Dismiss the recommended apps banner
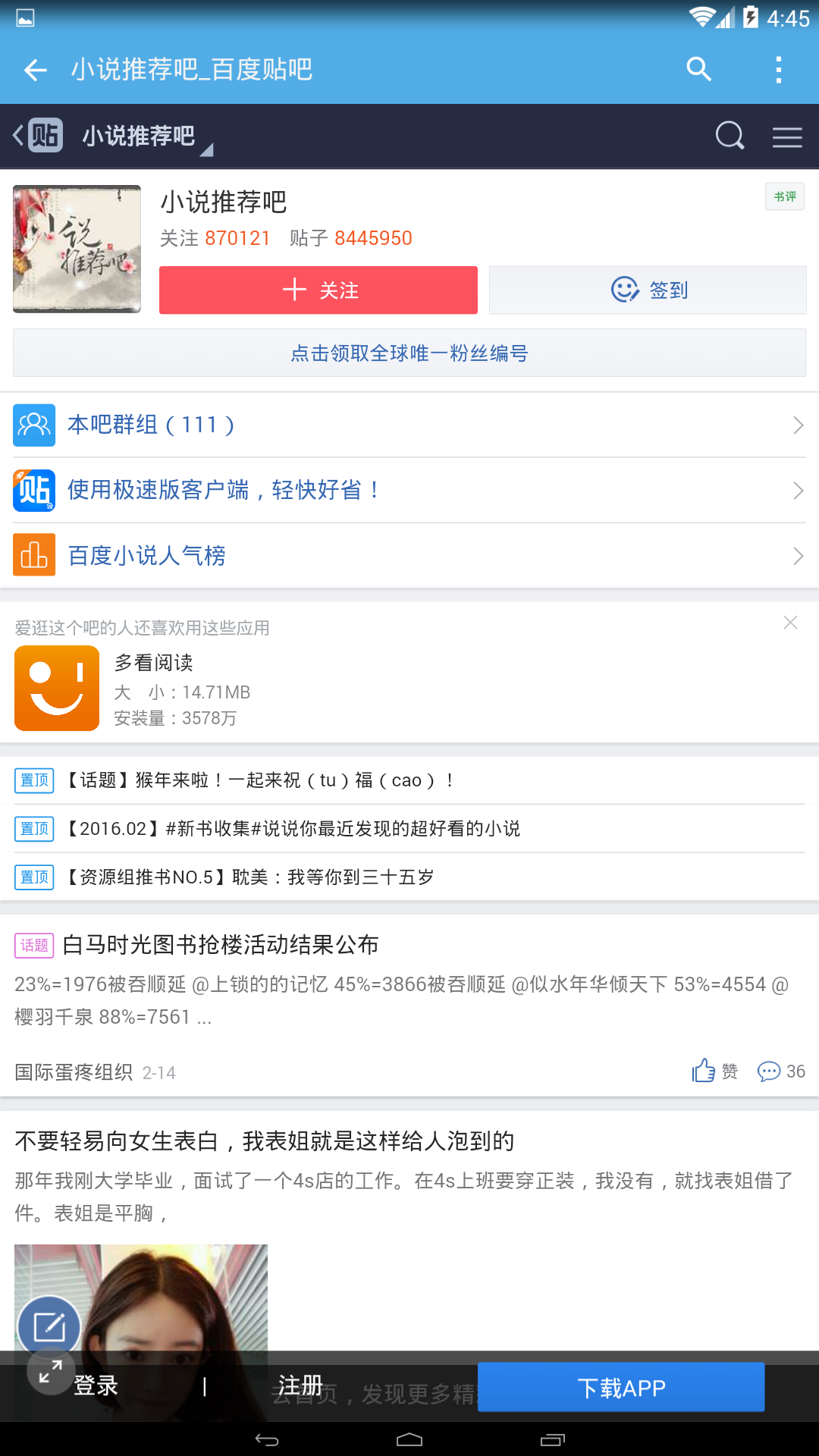819x1456 pixels. pyautogui.click(x=790, y=623)
